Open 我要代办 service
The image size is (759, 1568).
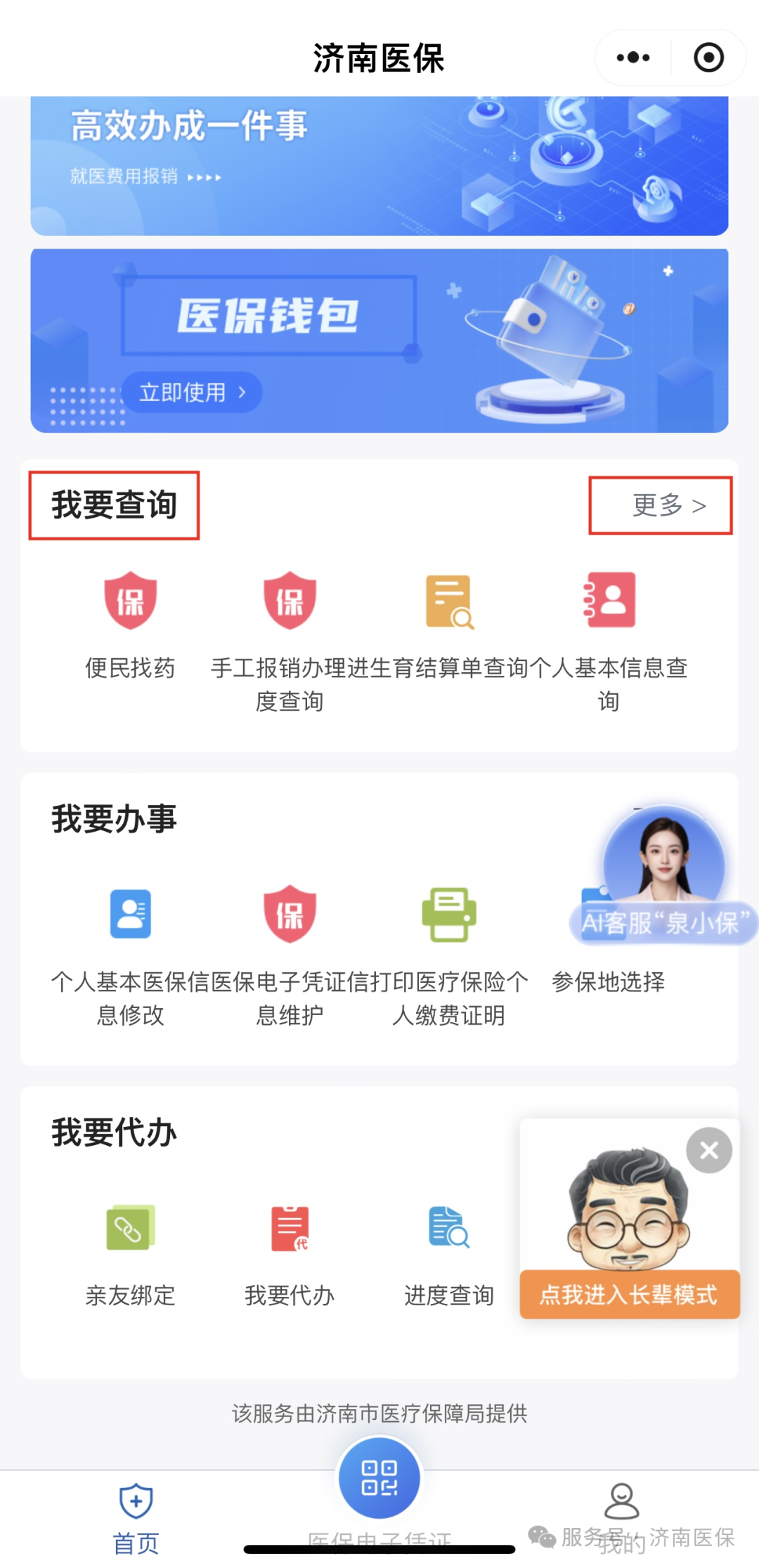[x=290, y=1250]
